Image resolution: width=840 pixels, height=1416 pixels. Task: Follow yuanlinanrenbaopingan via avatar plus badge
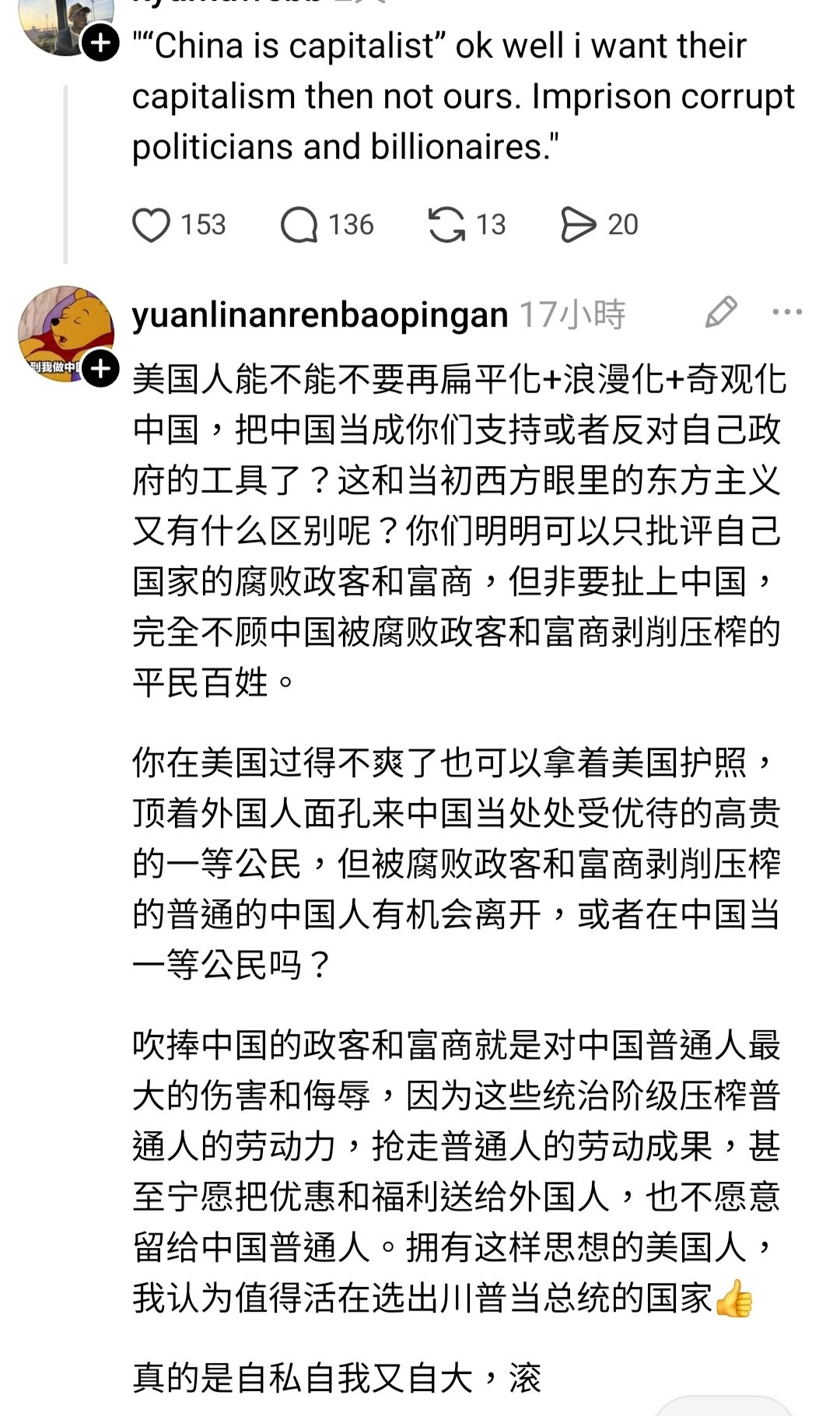pyautogui.click(x=101, y=369)
